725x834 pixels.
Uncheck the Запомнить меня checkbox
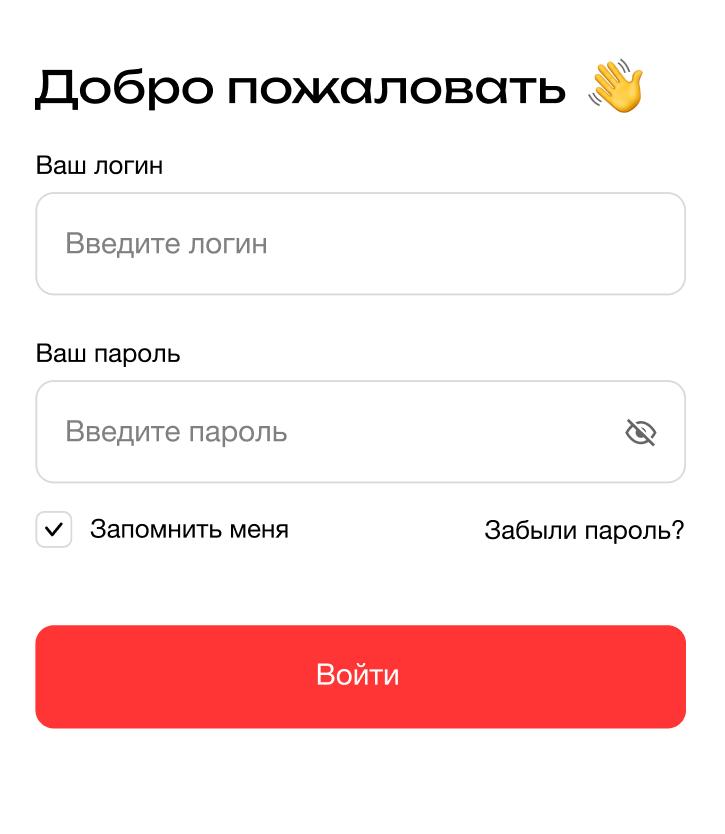(x=54, y=529)
